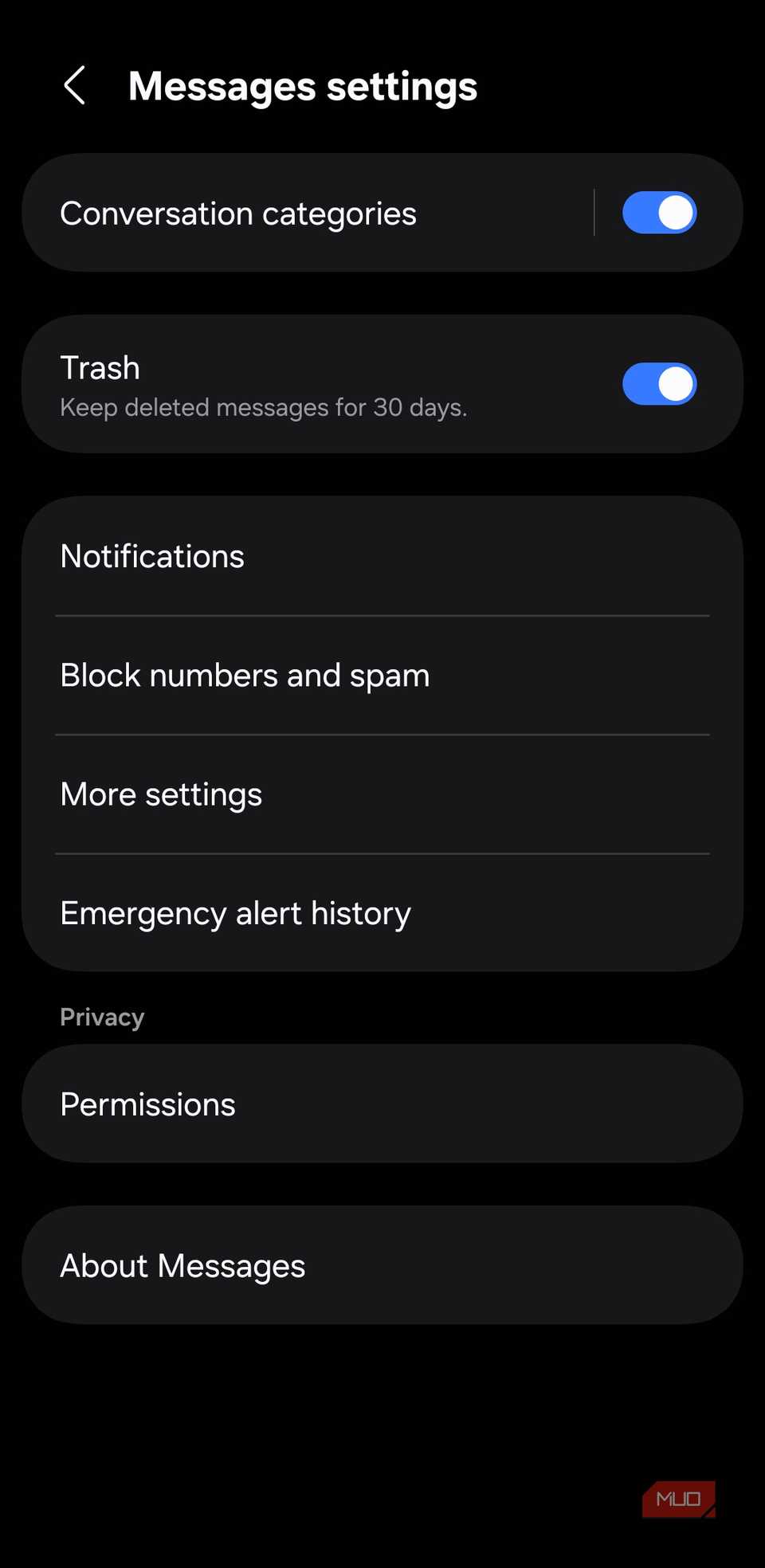This screenshot has width=765, height=1568.
Task: Select the Messages settings title
Action: point(304,86)
